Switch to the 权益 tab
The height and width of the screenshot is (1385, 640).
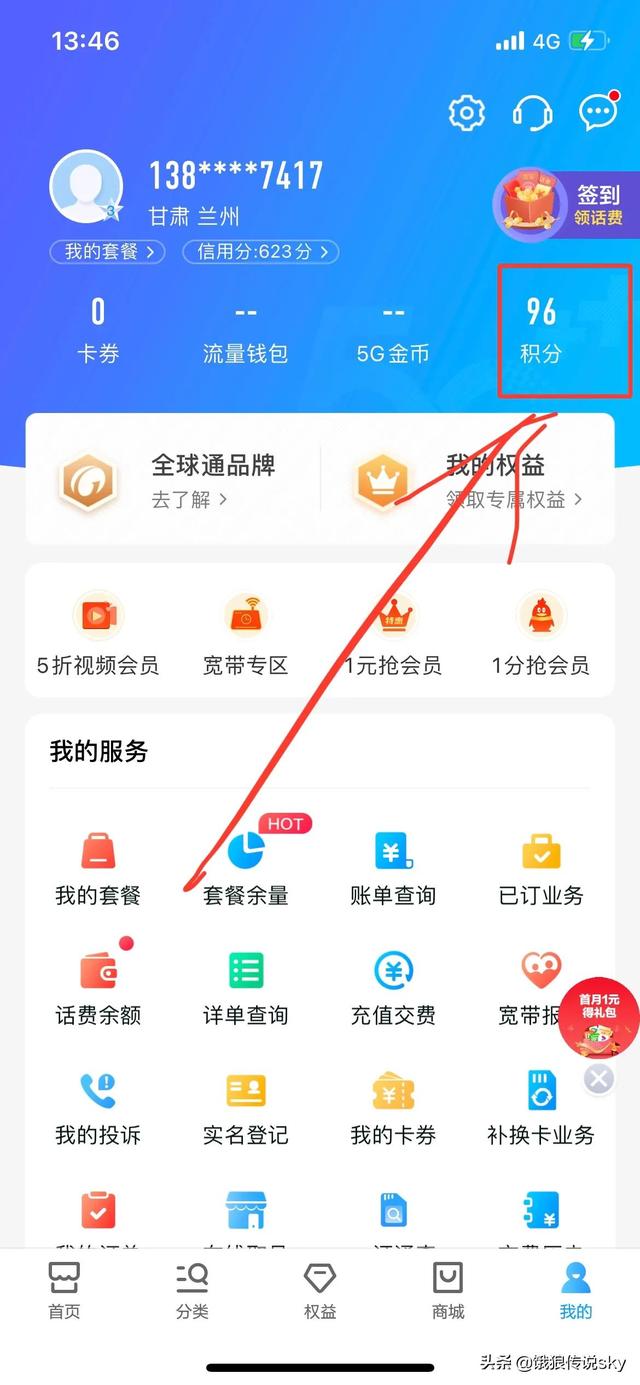[x=320, y=1291]
